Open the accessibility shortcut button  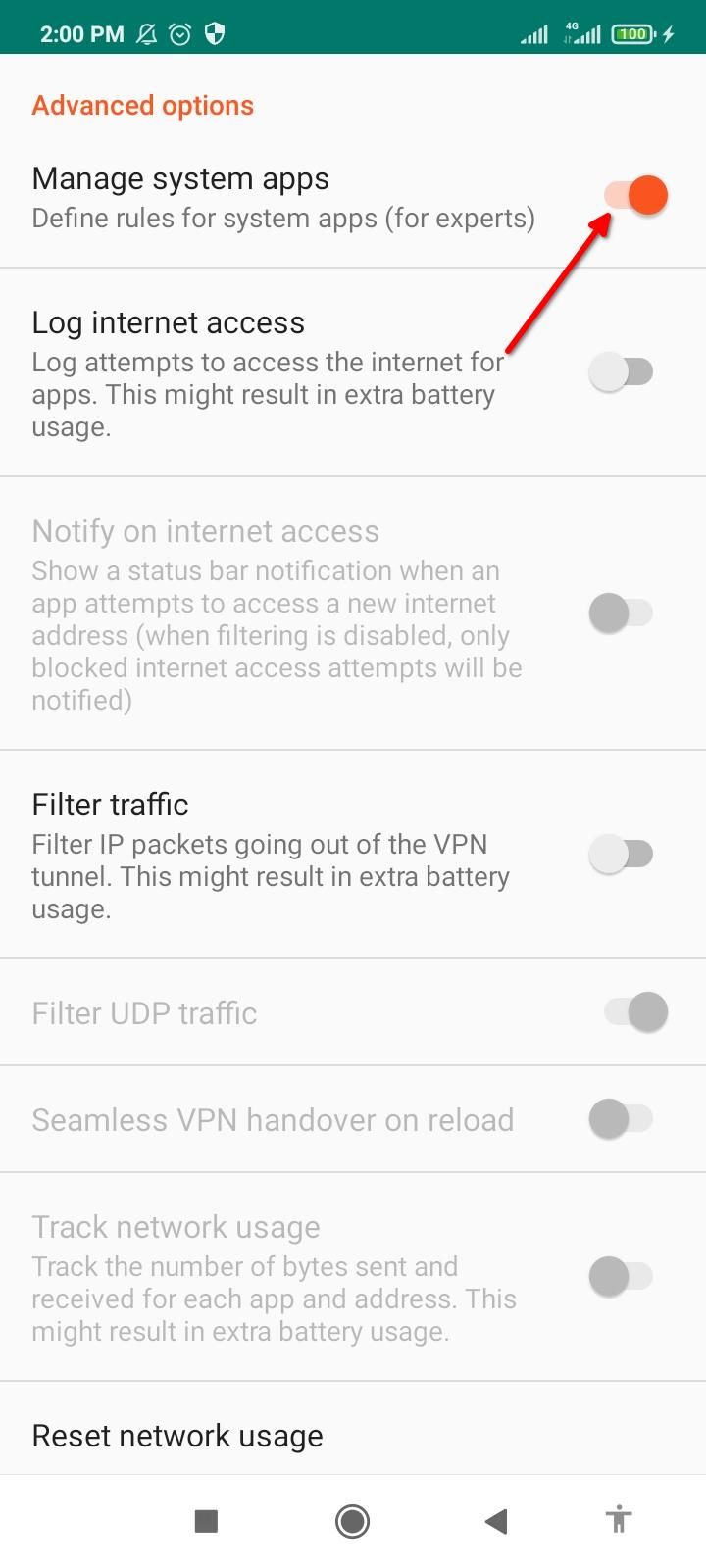tap(618, 1521)
